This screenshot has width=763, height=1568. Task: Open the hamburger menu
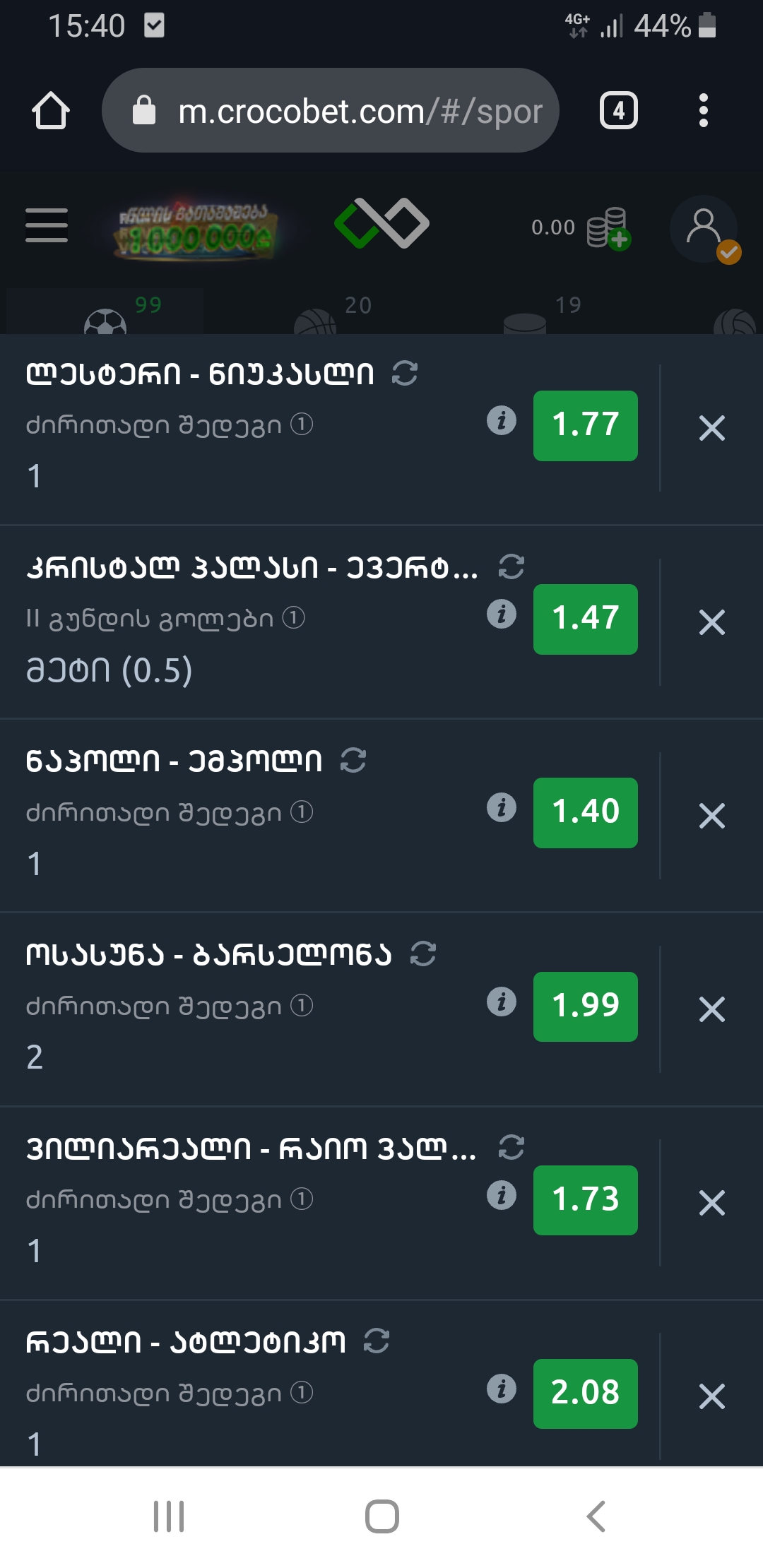47,225
